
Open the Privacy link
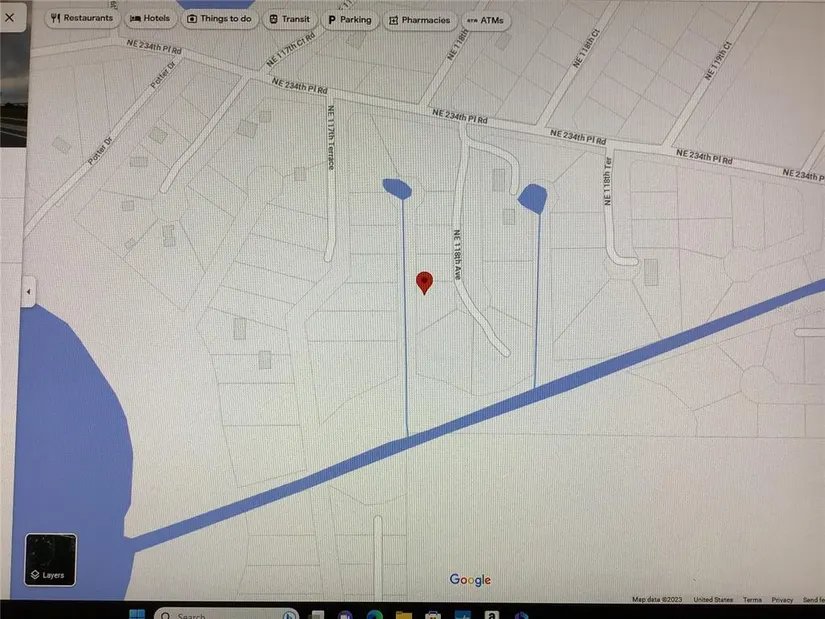pyautogui.click(x=783, y=600)
